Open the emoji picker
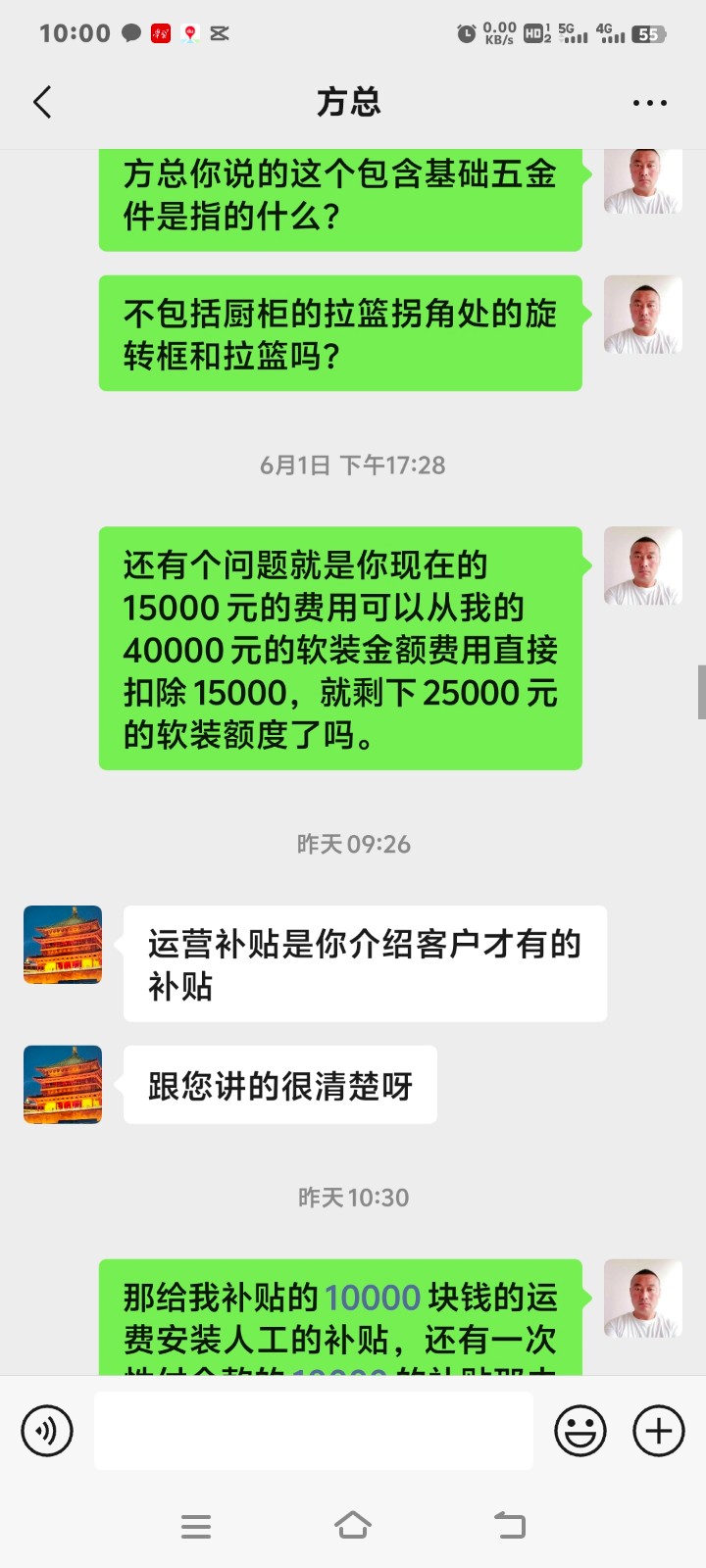The image size is (706, 1568). [x=580, y=1431]
